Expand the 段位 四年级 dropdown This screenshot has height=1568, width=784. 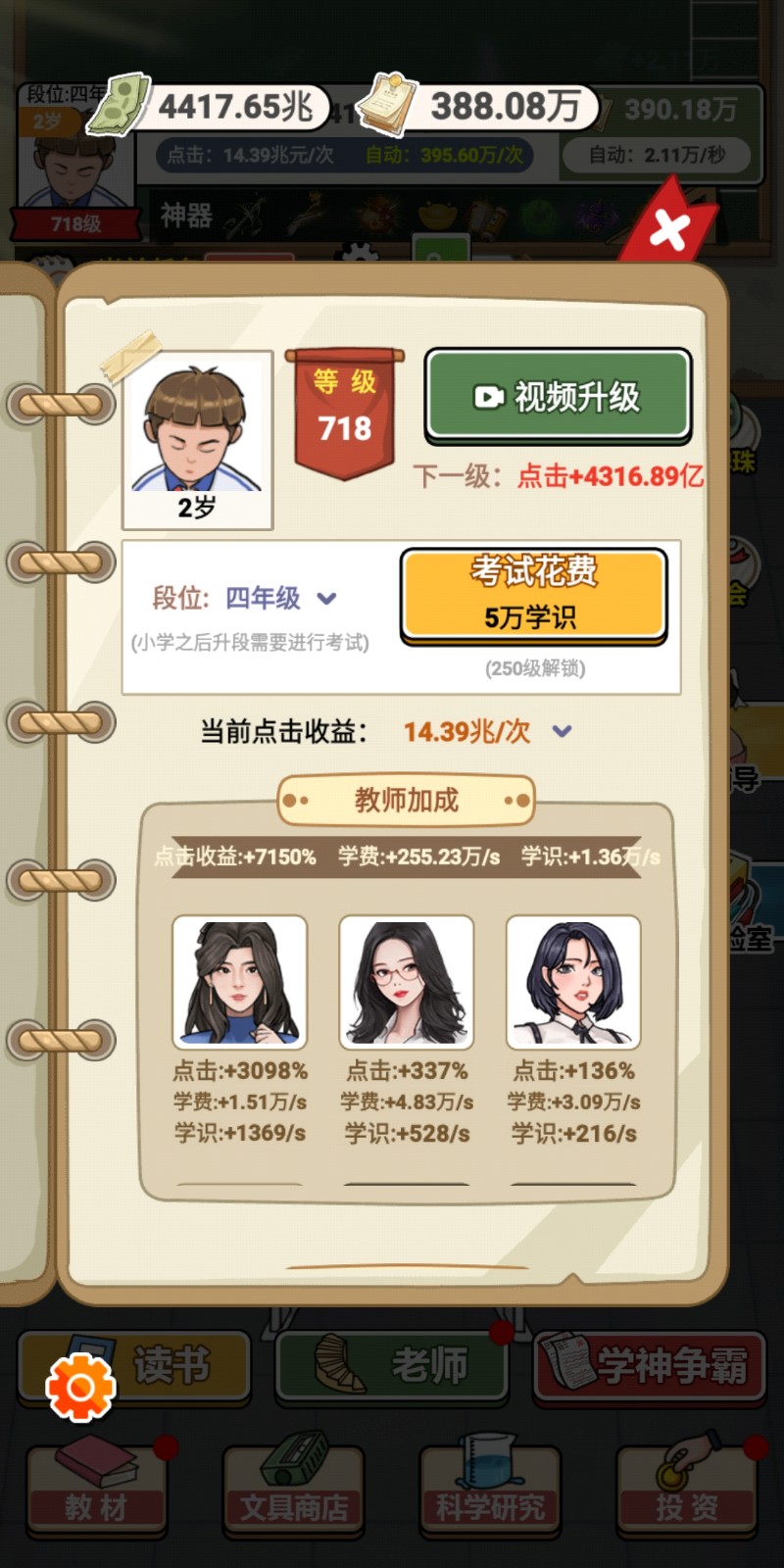[x=327, y=598]
